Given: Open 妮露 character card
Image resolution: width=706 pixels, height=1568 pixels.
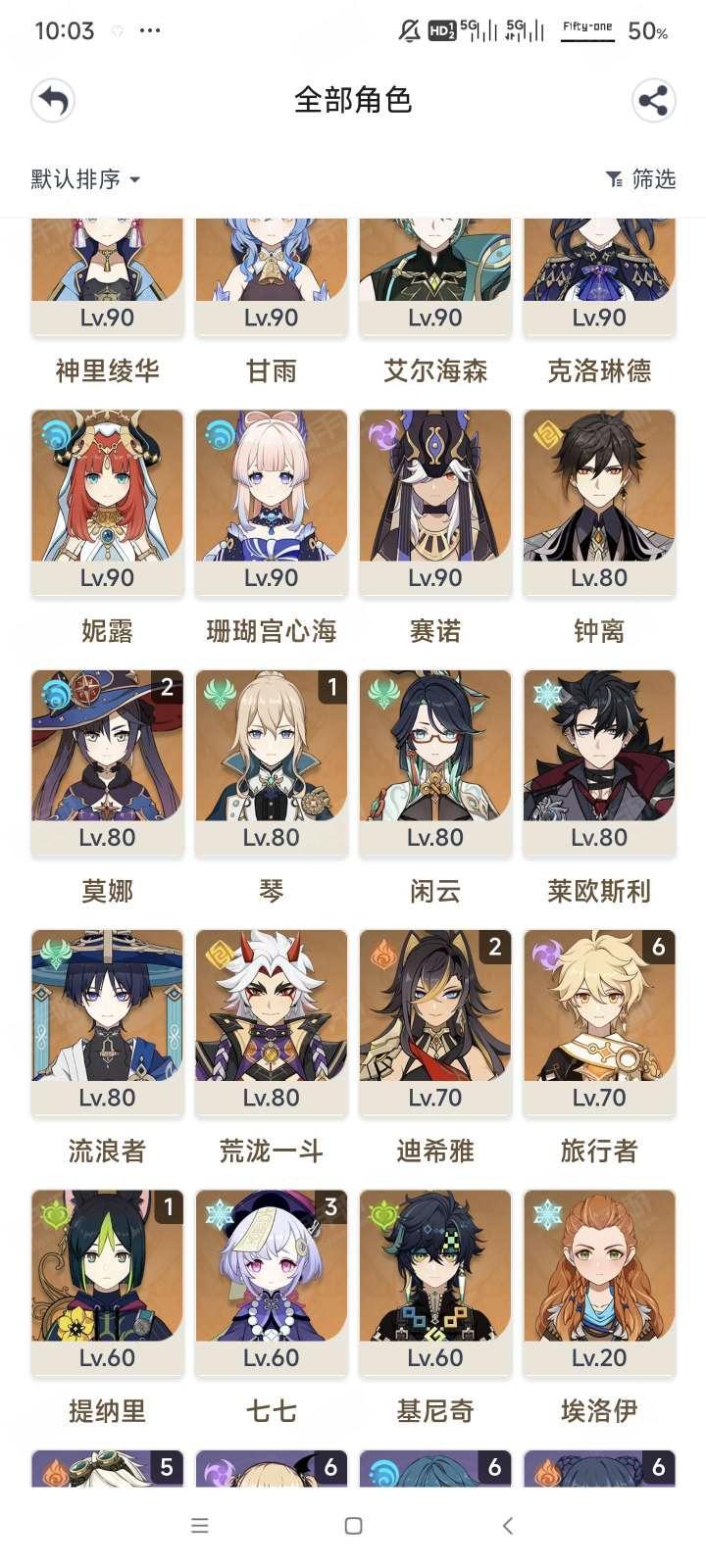Looking at the screenshot, I should pyautogui.click(x=107, y=502).
